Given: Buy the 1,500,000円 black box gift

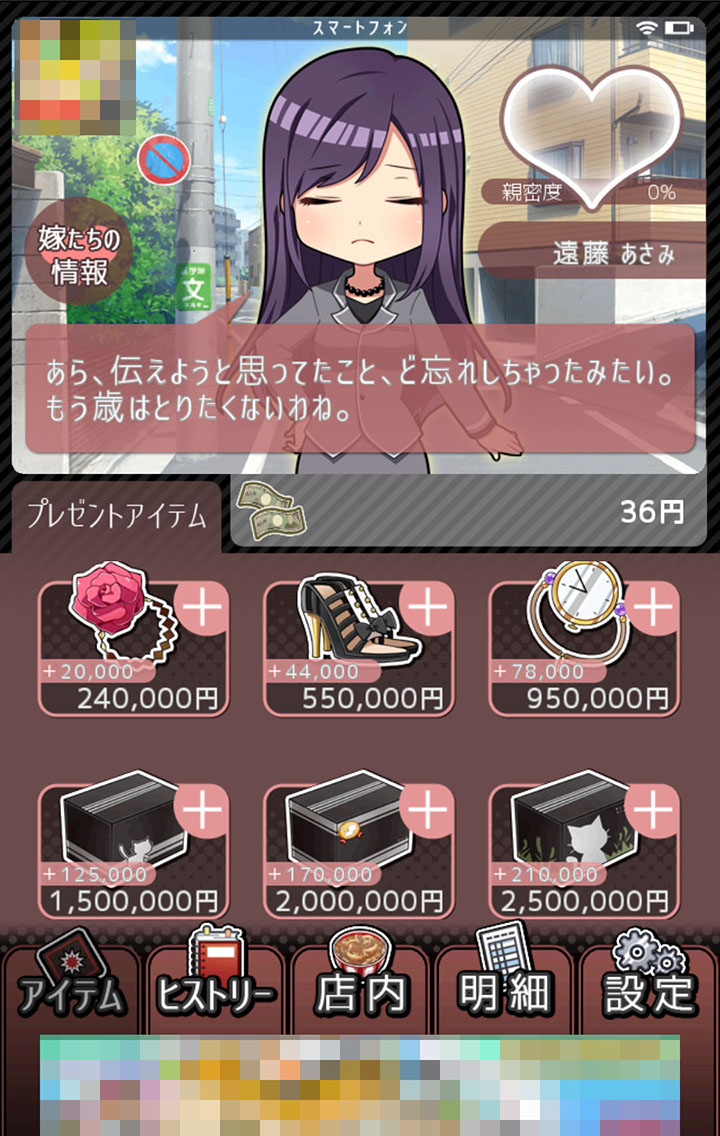Looking at the screenshot, I should (133, 851).
